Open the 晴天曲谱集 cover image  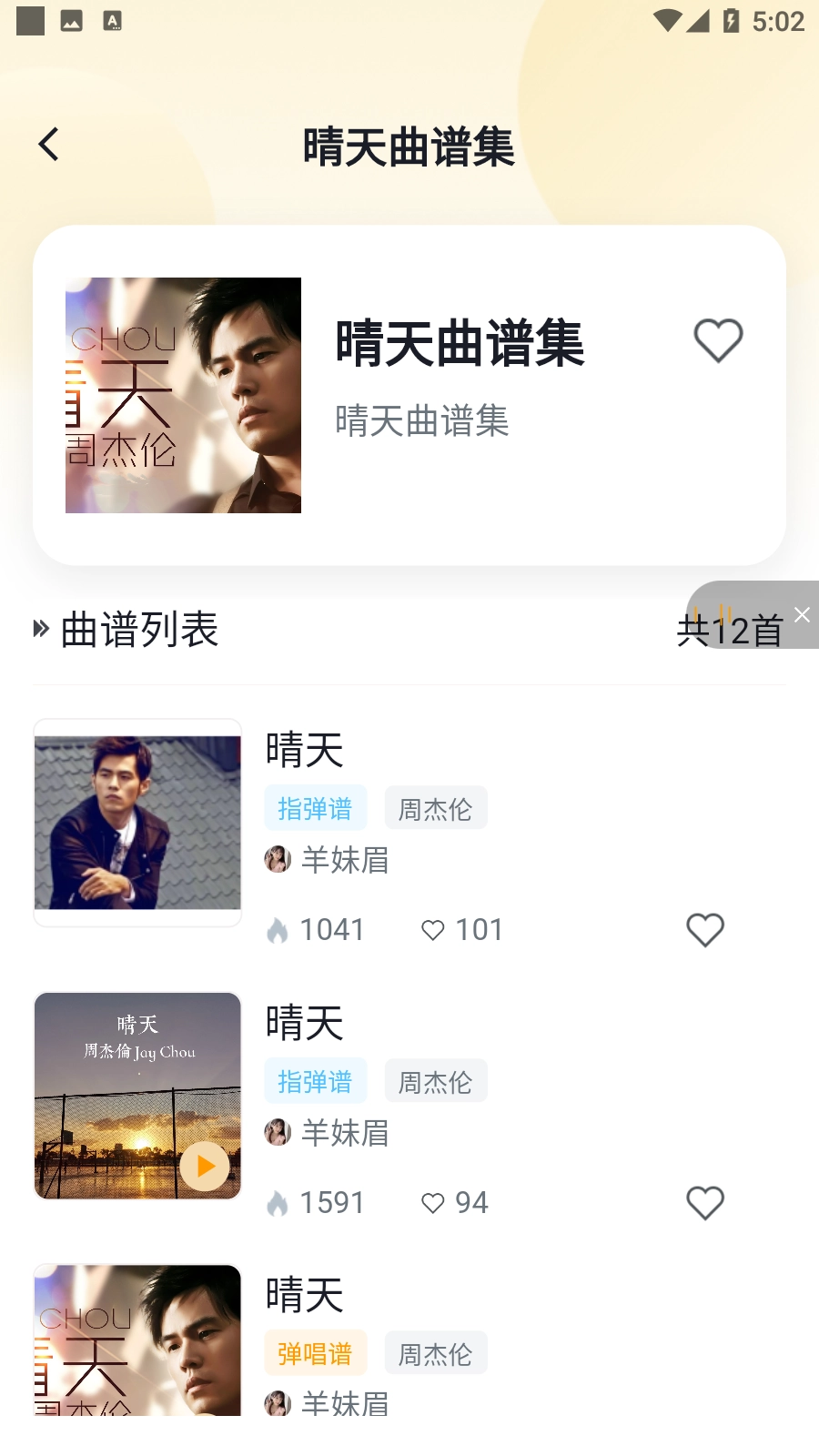point(182,396)
